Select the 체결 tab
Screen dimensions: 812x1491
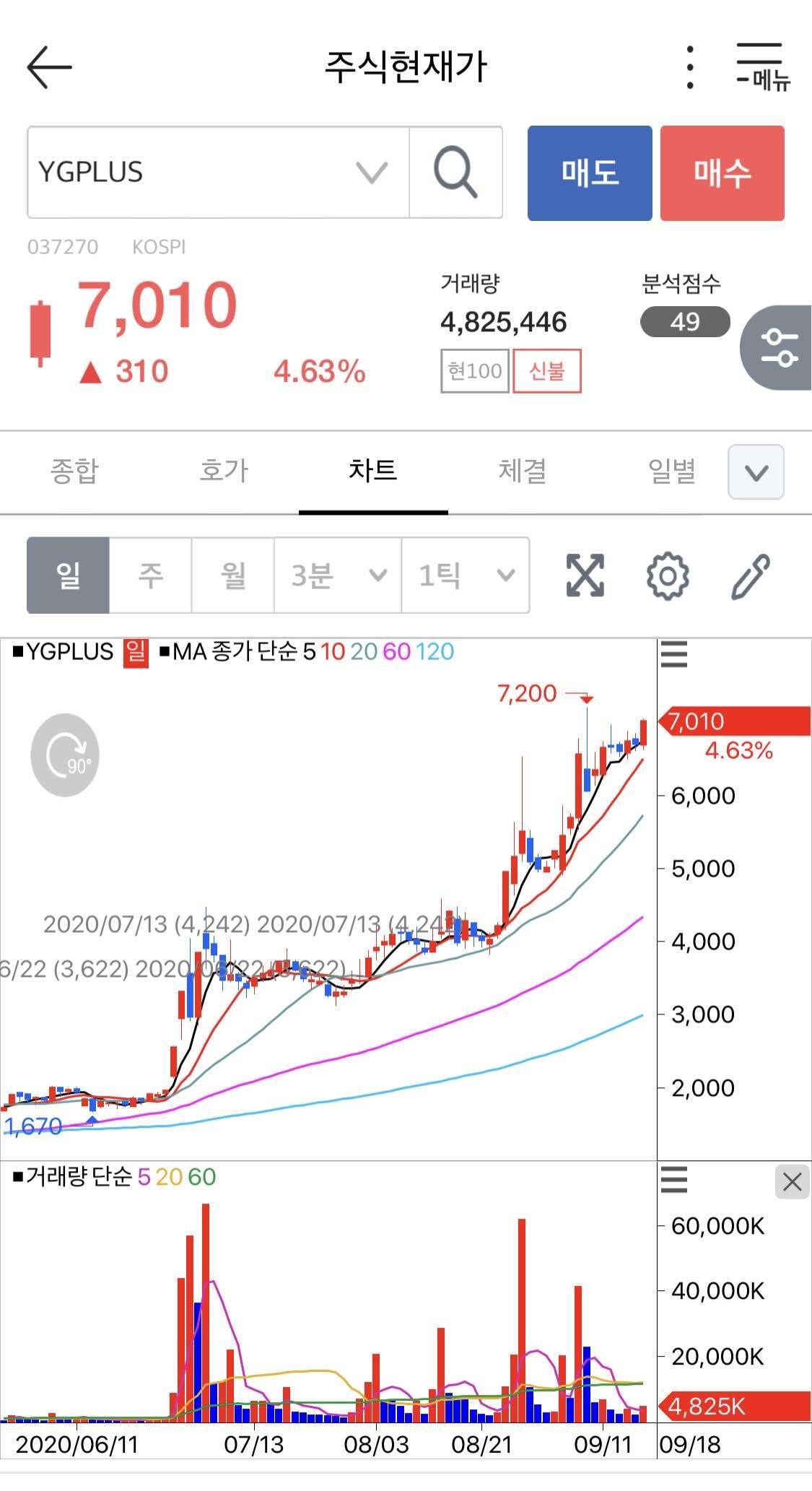tap(523, 471)
